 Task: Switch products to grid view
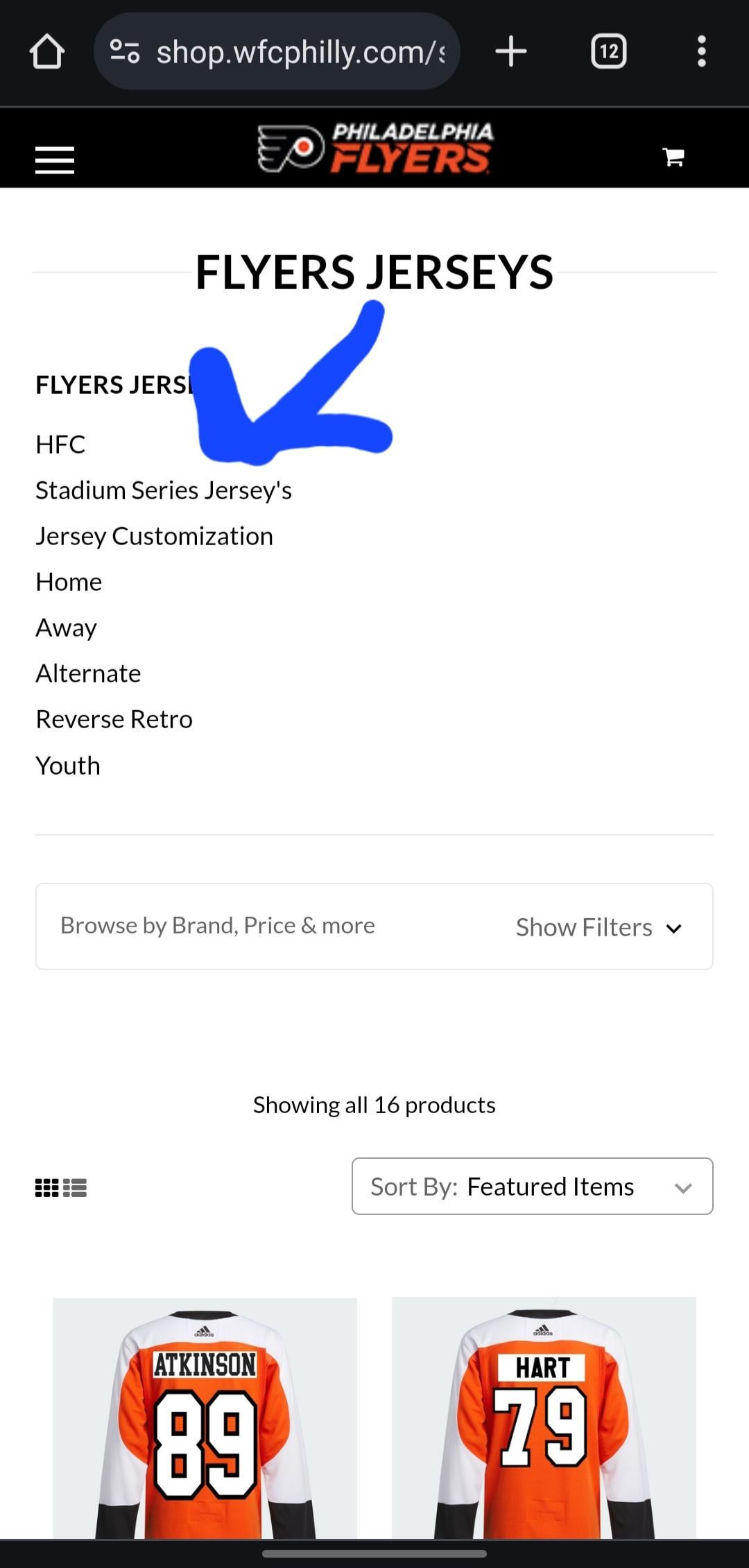(46, 1188)
